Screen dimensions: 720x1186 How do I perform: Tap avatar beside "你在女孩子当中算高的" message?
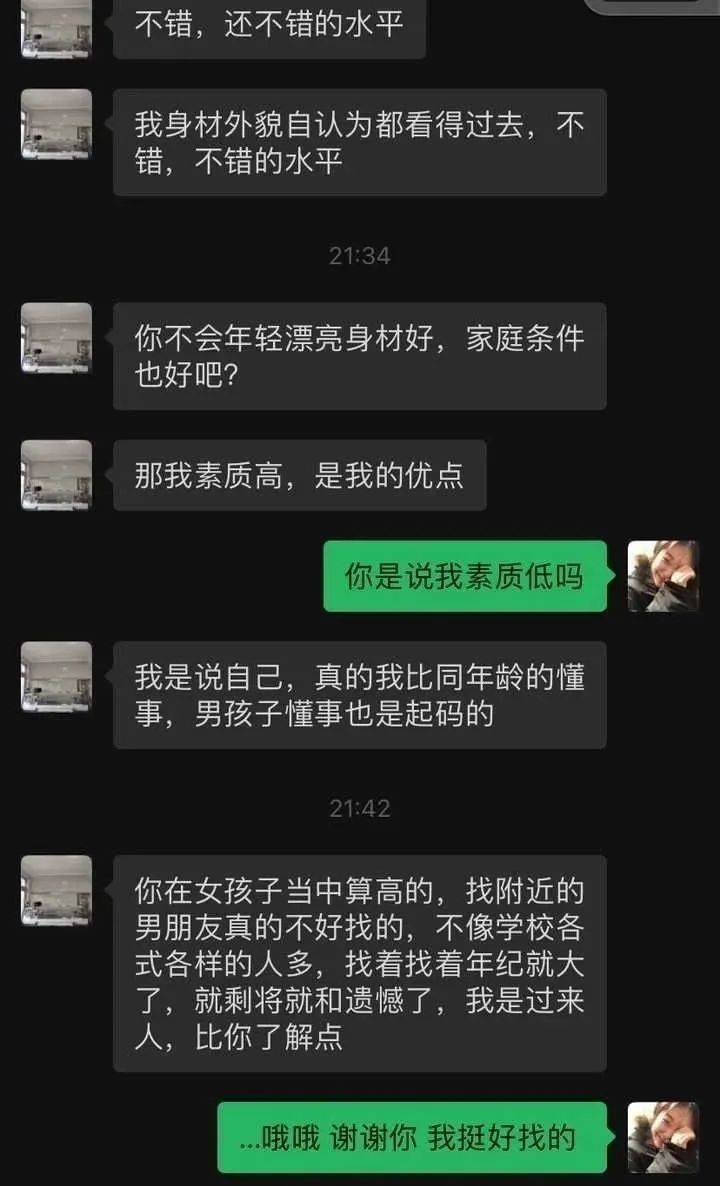[56, 890]
